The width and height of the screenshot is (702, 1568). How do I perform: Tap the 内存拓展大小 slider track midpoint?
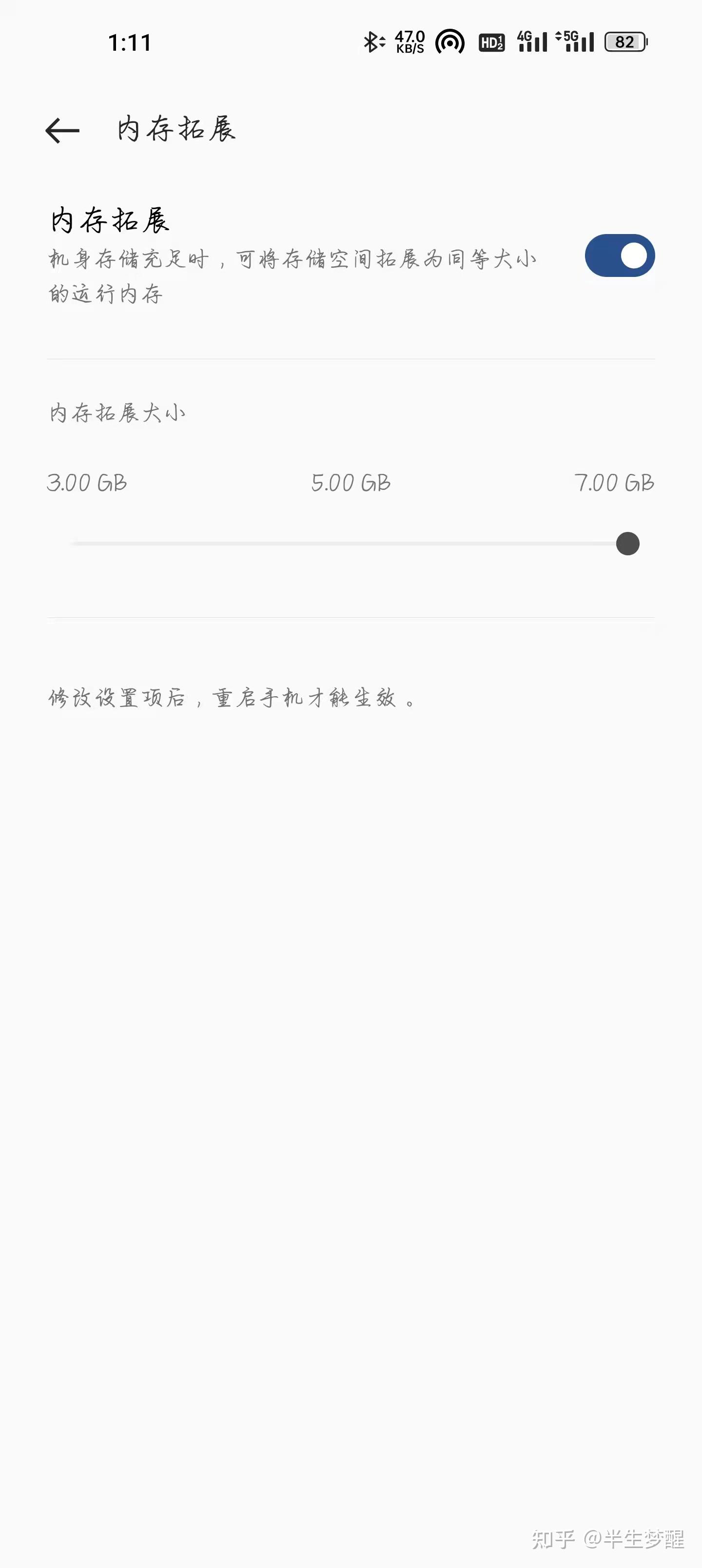tap(351, 544)
